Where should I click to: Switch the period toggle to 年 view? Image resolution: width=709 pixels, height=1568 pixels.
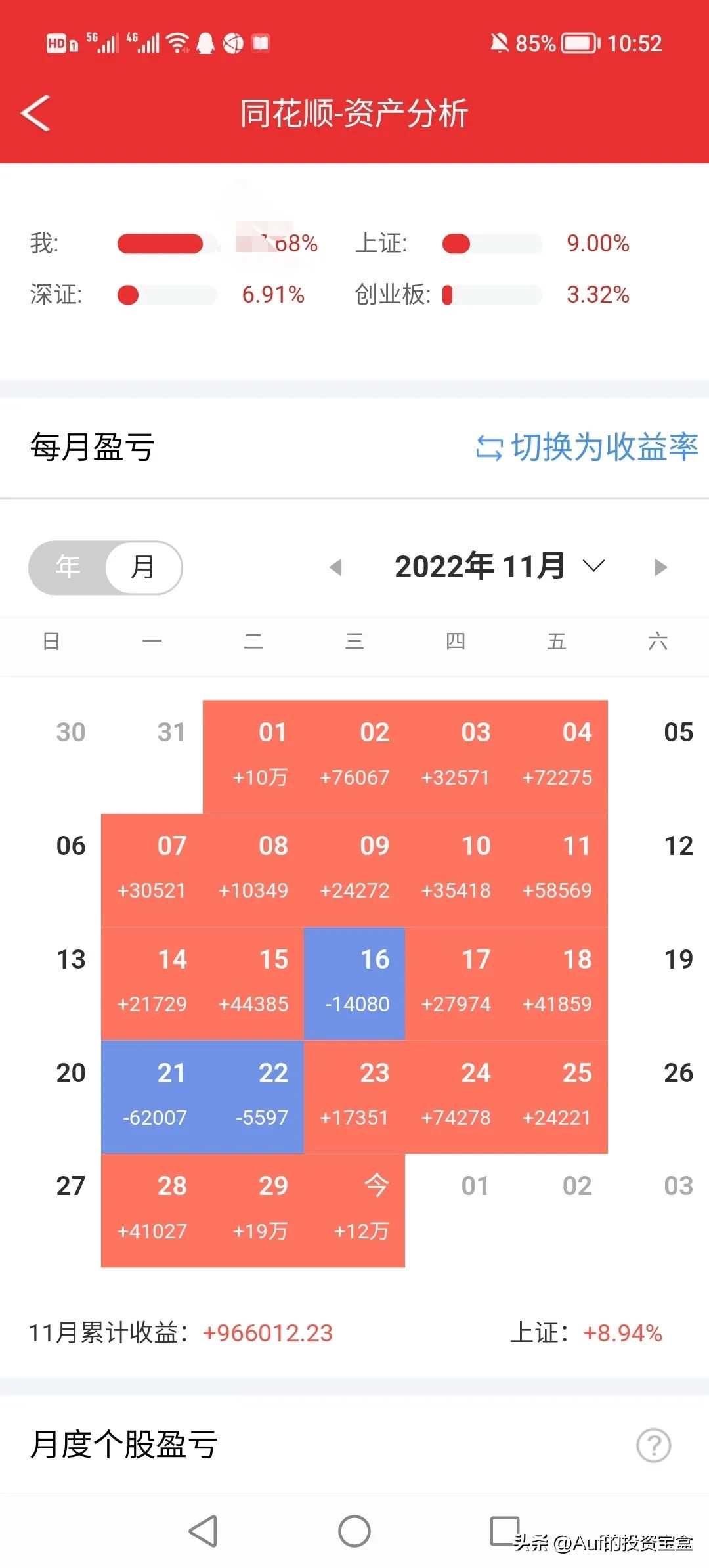click(68, 567)
